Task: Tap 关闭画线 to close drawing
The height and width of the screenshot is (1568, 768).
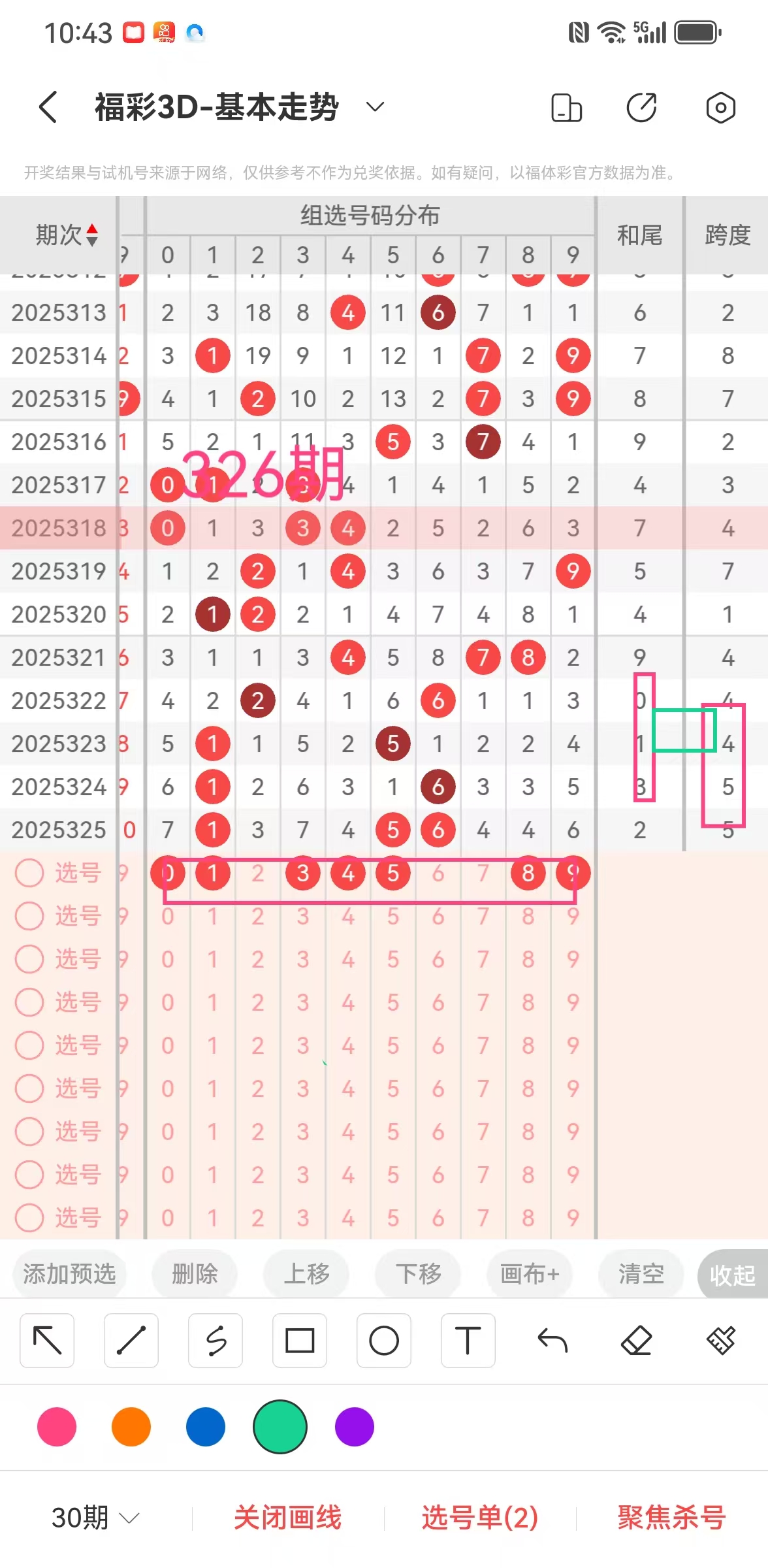Action: (x=288, y=1517)
